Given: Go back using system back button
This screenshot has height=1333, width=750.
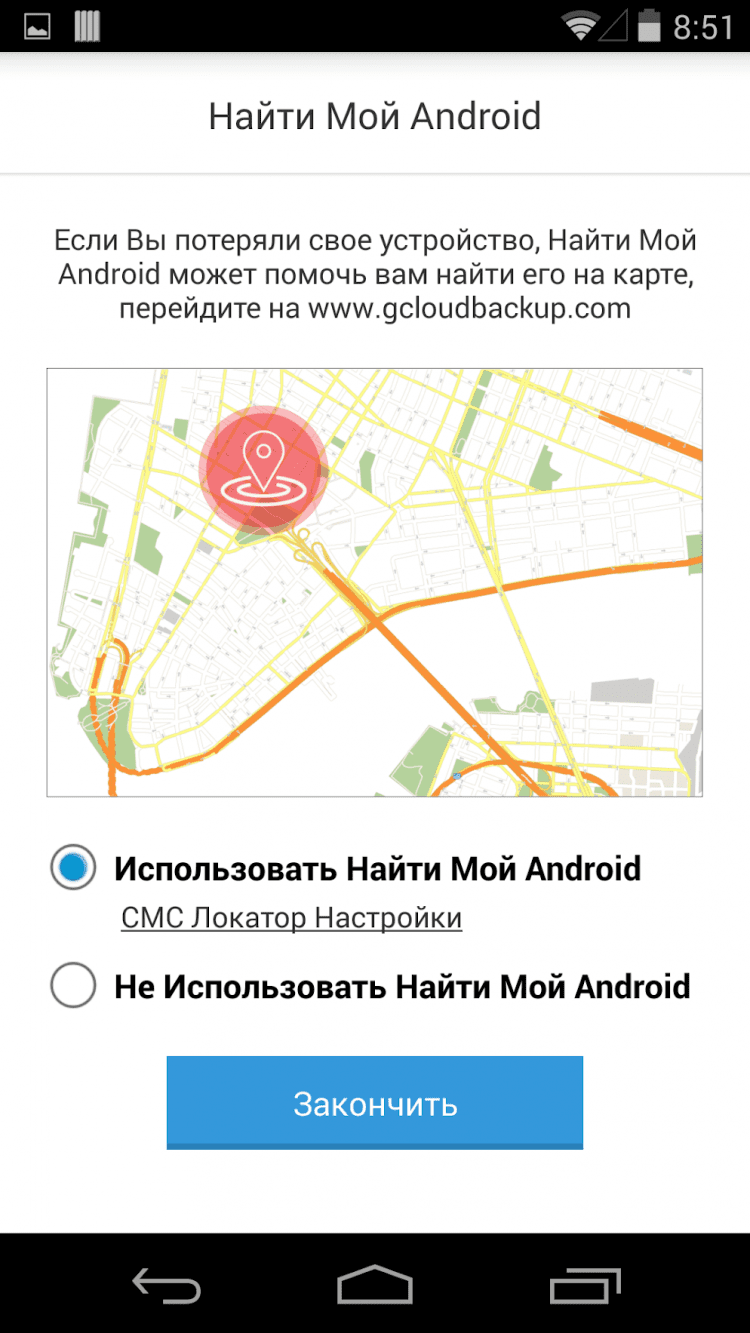Looking at the screenshot, I should tap(166, 1284).
